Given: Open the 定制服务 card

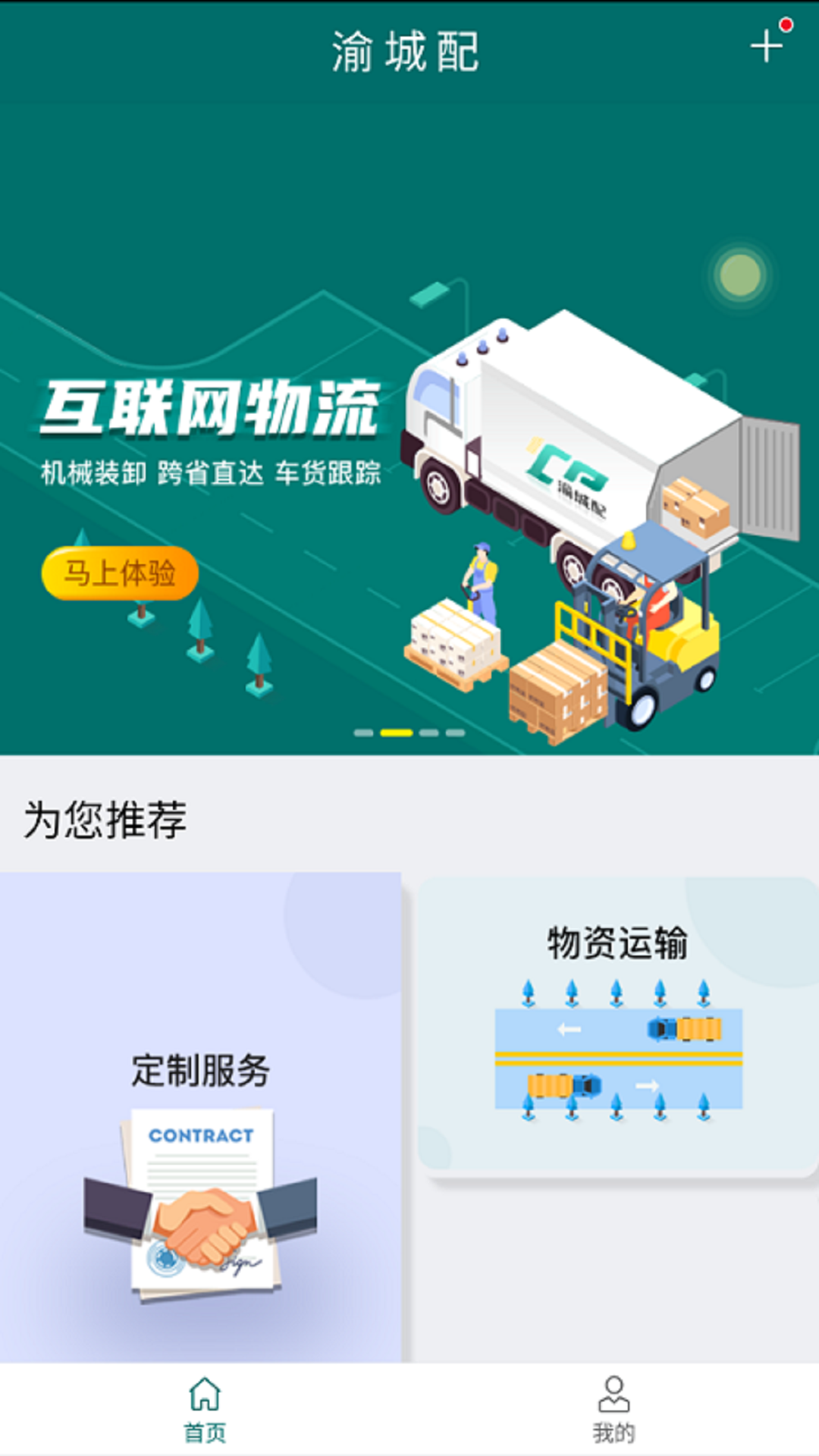Looking at the screenshot, I should (x=200, y=1116).
